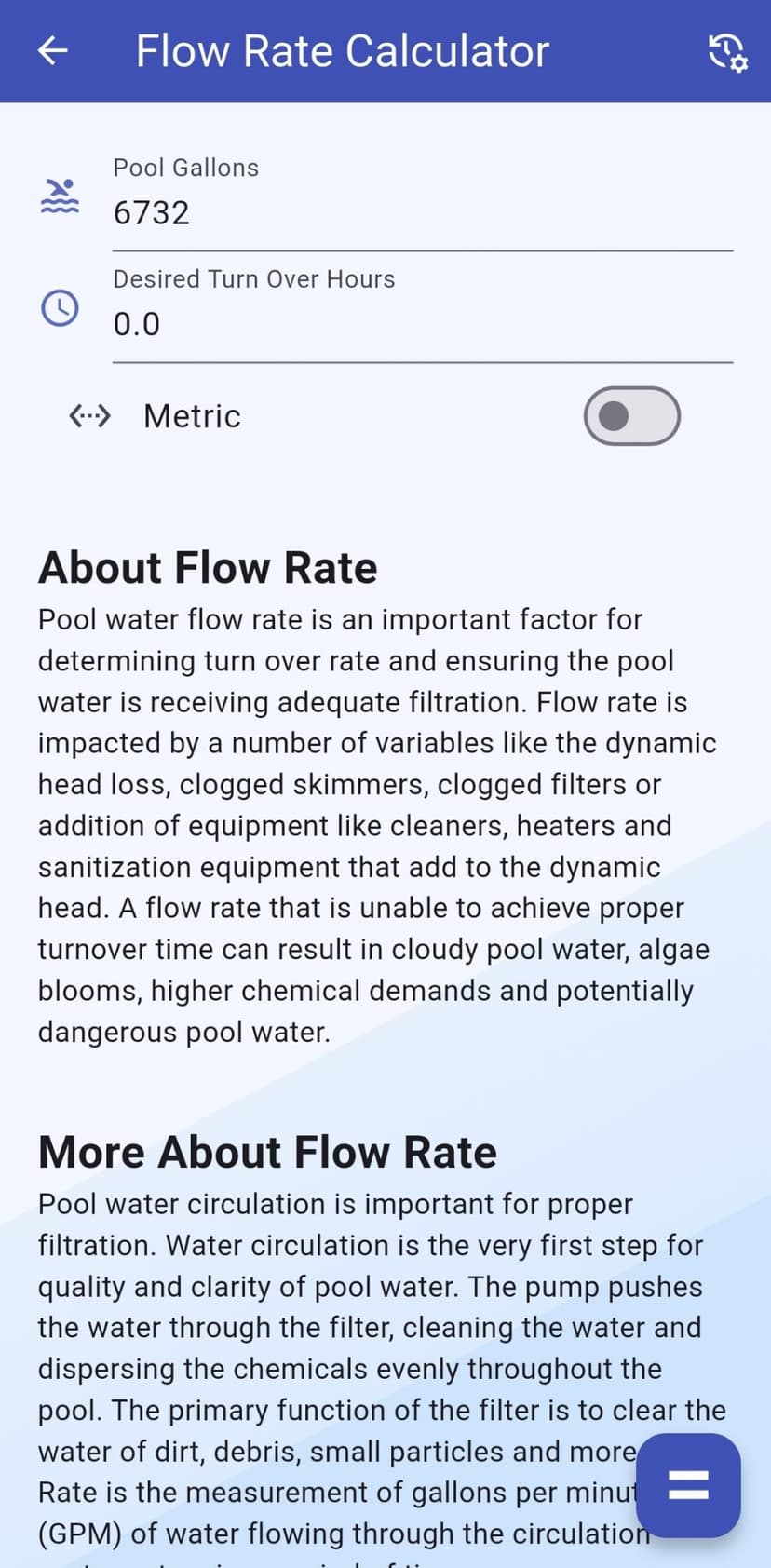Image resolution: width=771 pixels, height=1568 pixels.
Task: Tap the back arrow in the app bar
Action: (x=51, y=51)
